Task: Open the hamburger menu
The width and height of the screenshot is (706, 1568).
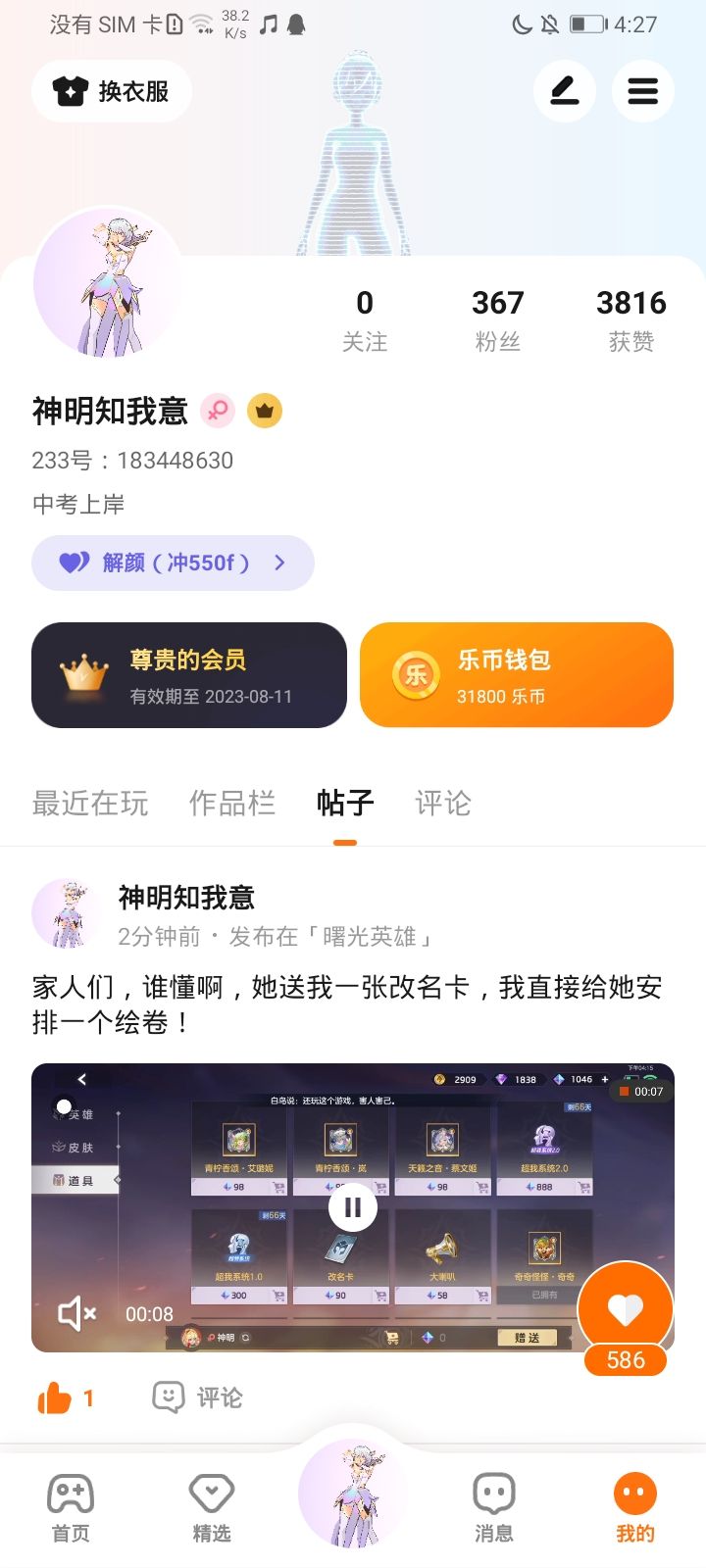Action: pos(642,91)
